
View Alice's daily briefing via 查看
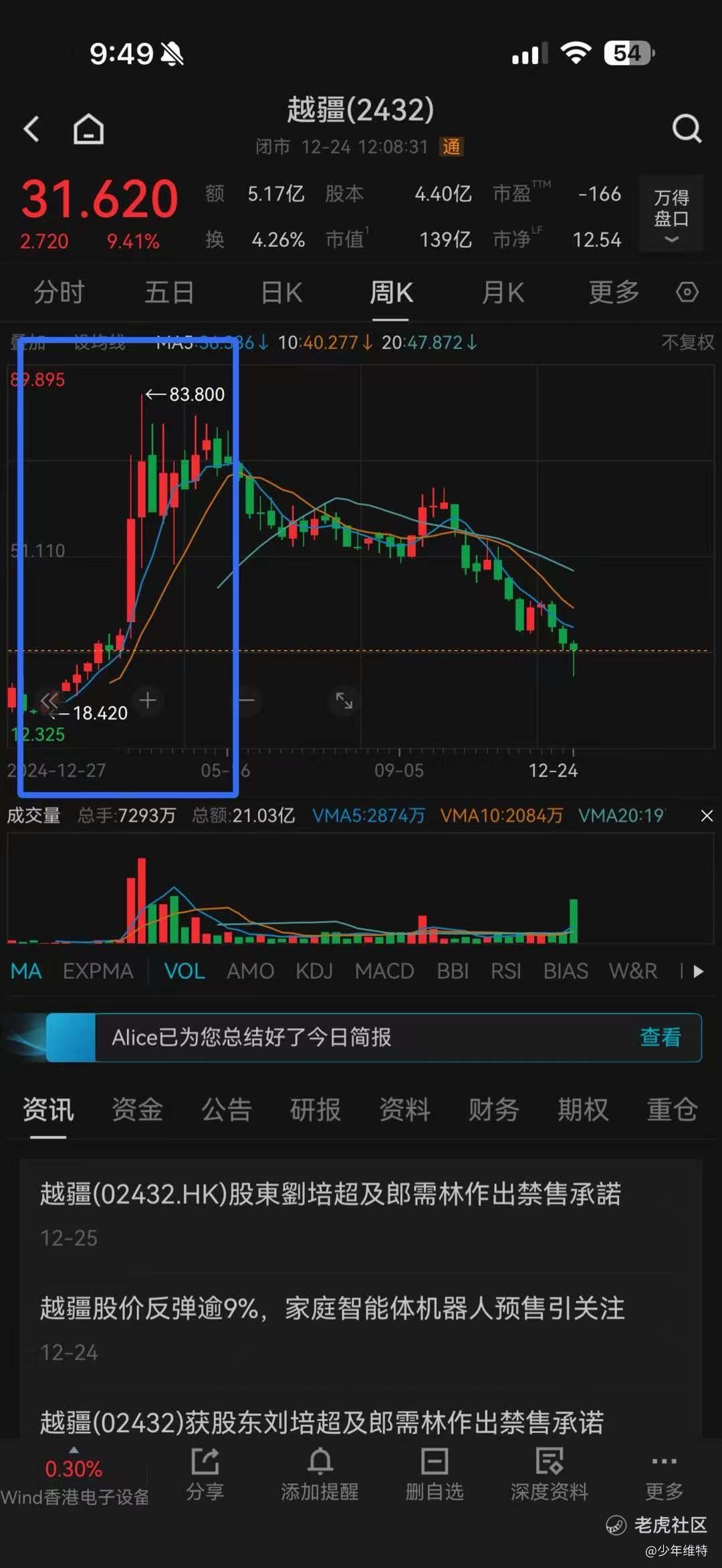[660, 1037]
